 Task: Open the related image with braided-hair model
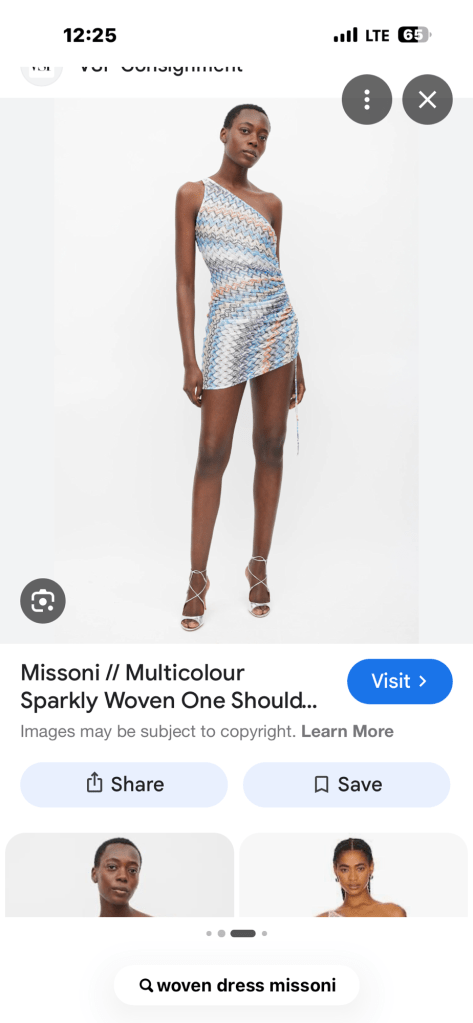(x=354, y=874)
